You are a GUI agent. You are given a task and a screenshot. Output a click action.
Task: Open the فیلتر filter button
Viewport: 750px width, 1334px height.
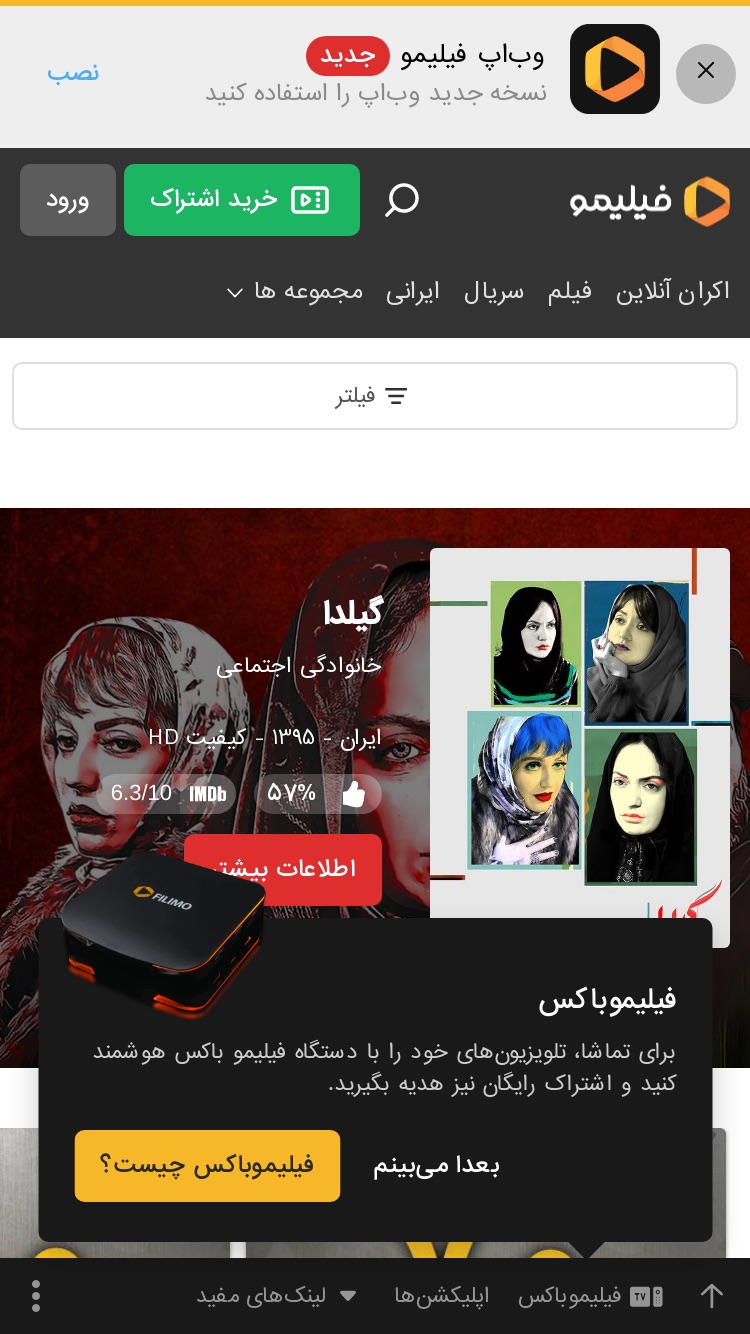click(x=375, y=396)
